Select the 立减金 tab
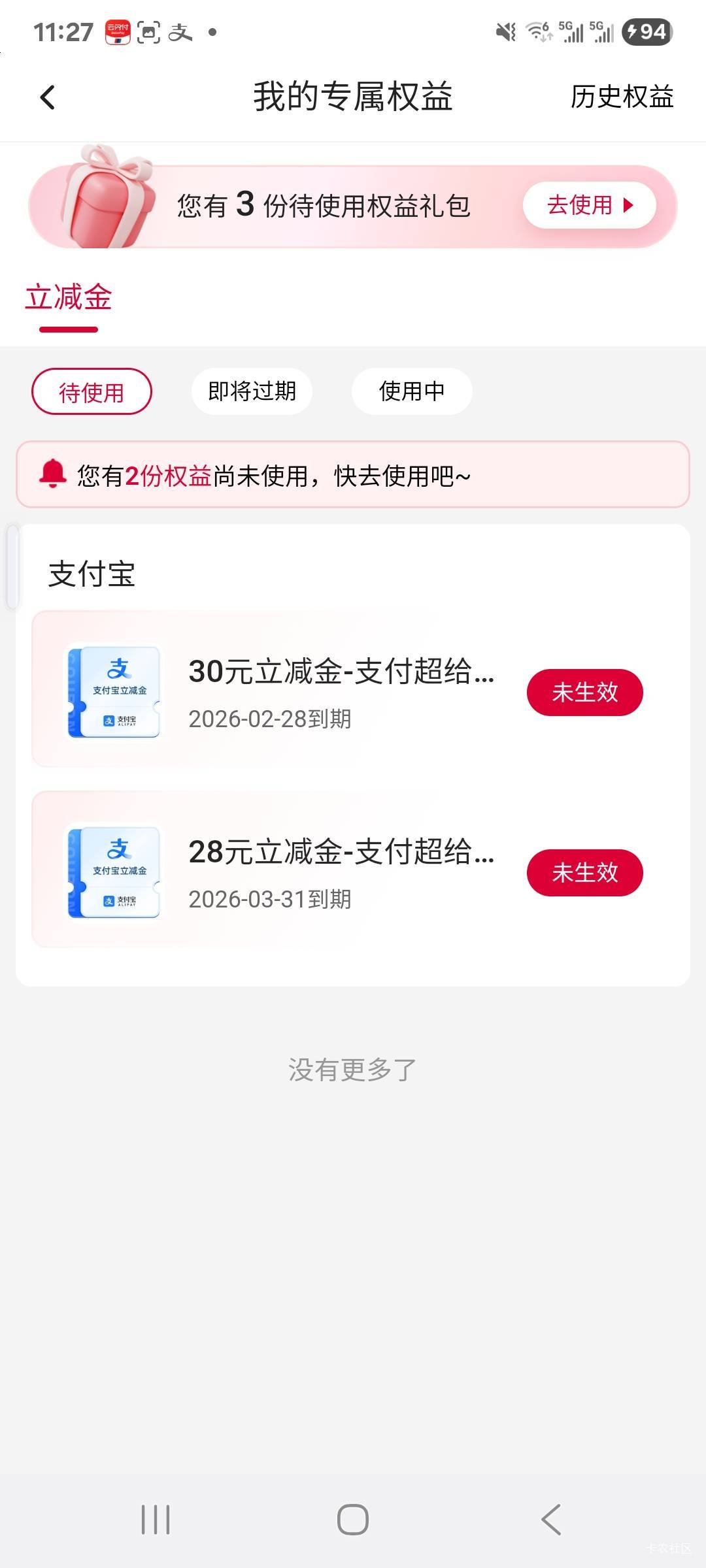This screenshot has height=1568, width=706. coord(69,298)
